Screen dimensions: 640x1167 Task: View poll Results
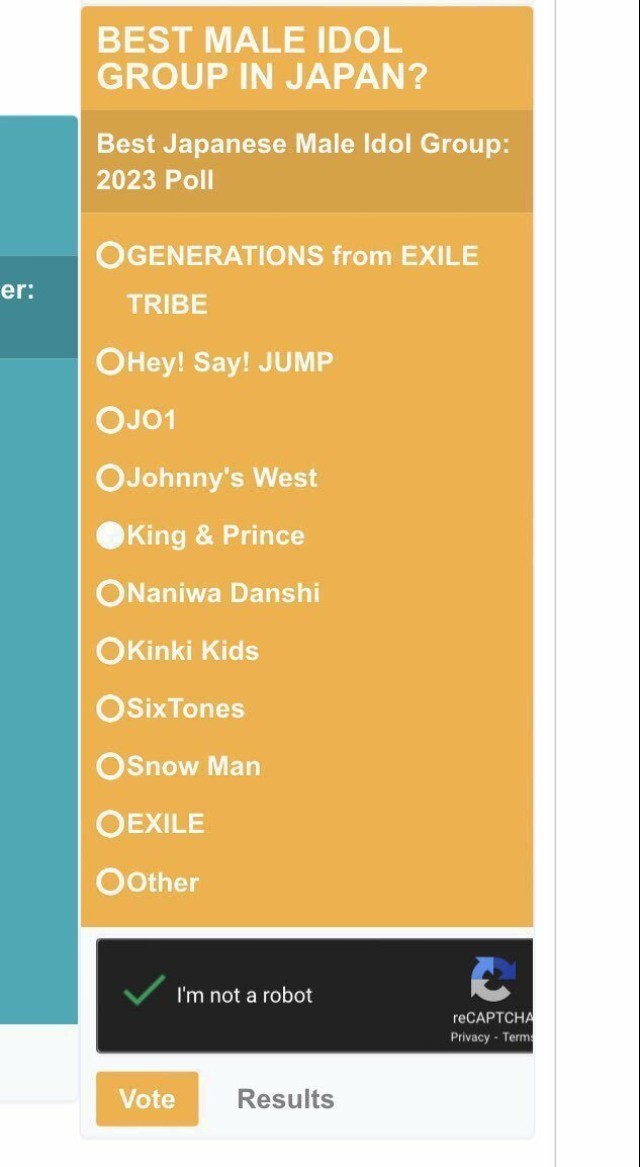click(286, 1099)
